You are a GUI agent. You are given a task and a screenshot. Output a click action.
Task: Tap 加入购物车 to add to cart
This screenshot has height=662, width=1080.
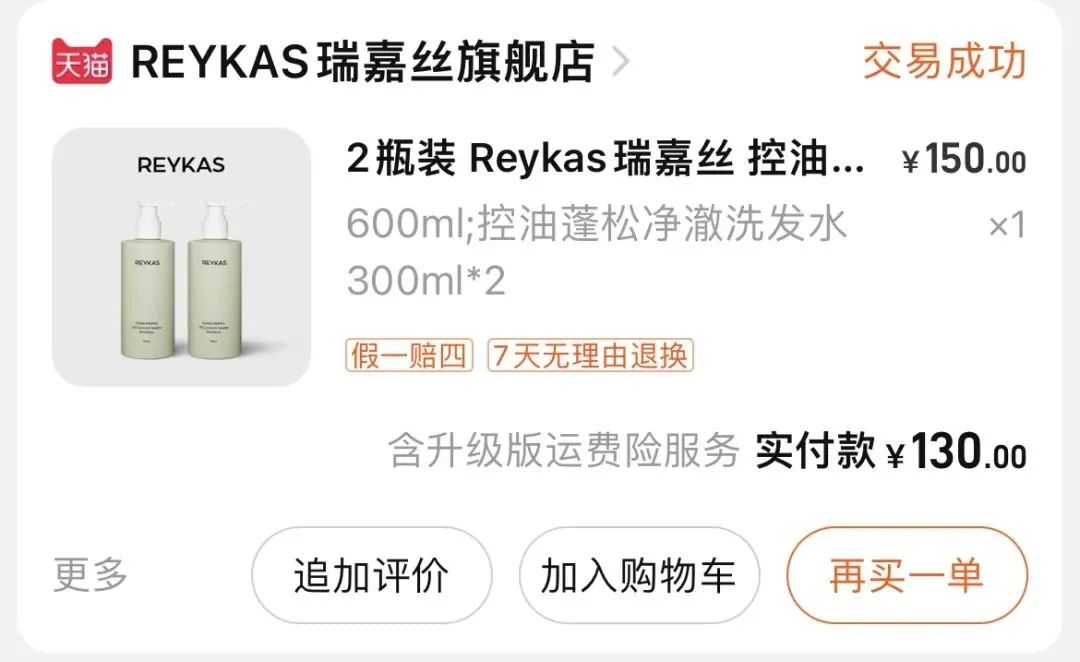[x=638, y=576]
